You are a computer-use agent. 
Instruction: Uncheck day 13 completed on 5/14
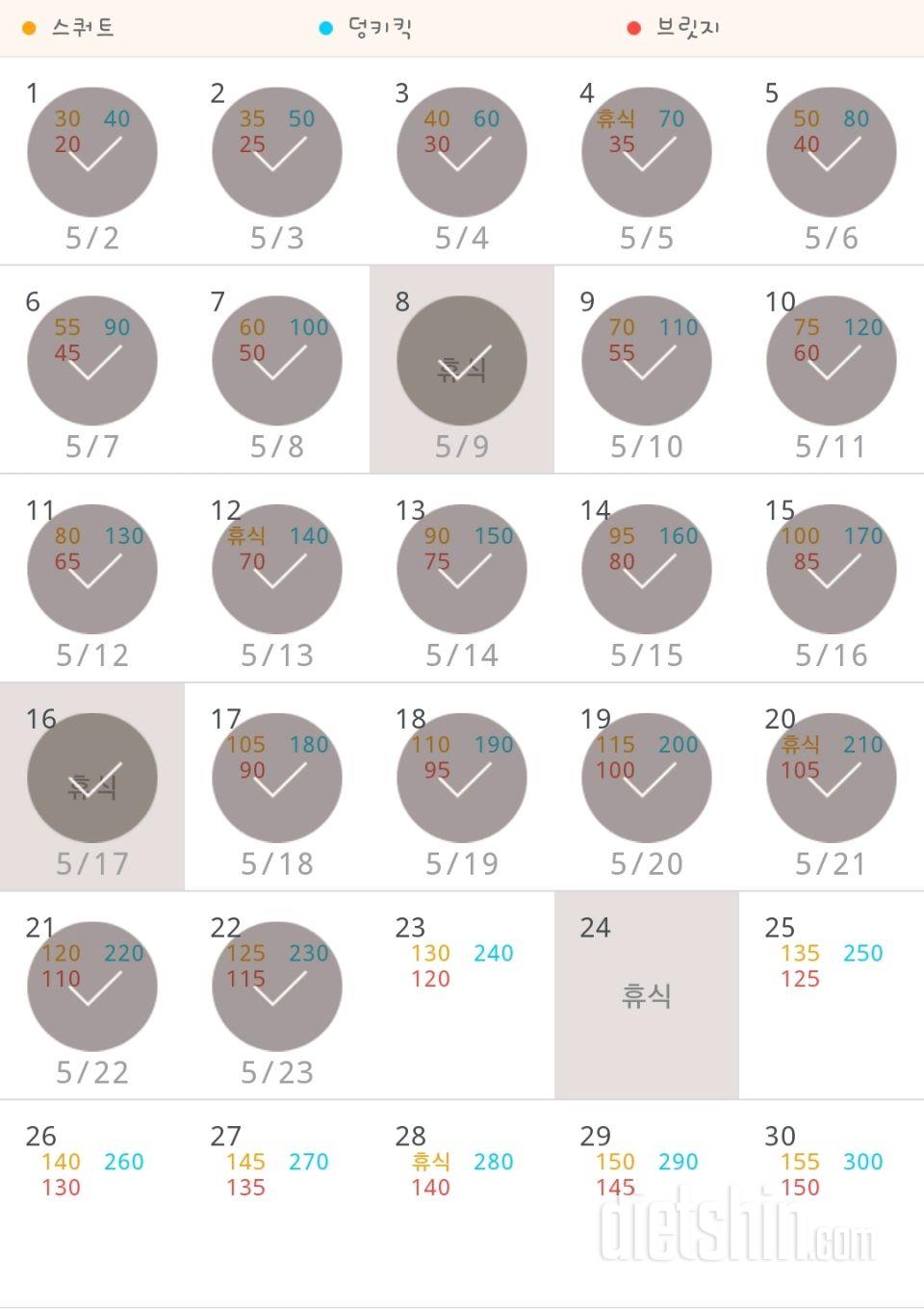pos(461,569)
